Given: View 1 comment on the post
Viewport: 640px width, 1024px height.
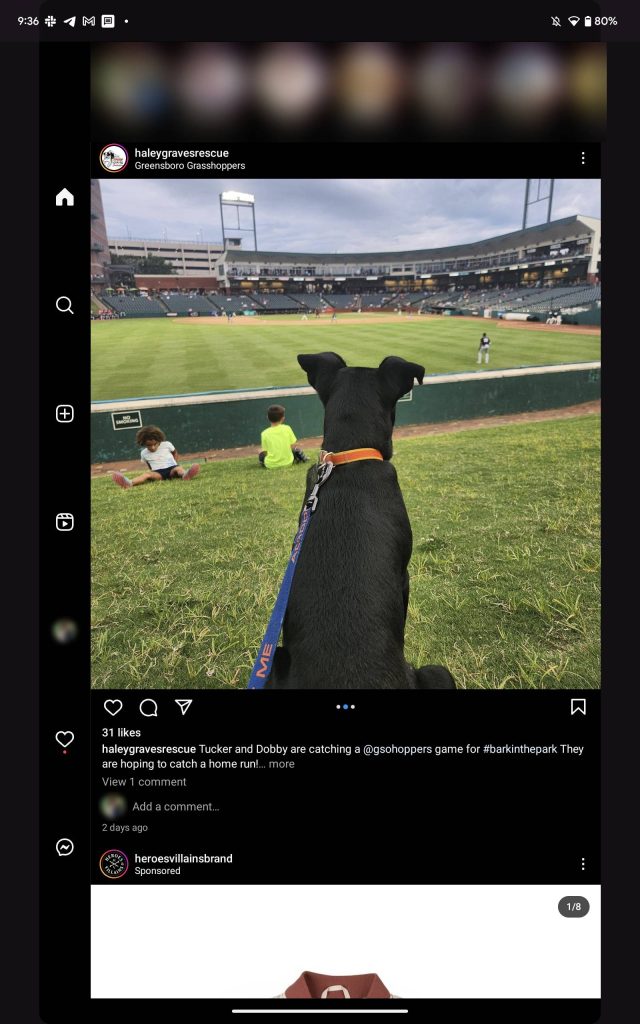Looking at the screenshot, I should (144, 782).
